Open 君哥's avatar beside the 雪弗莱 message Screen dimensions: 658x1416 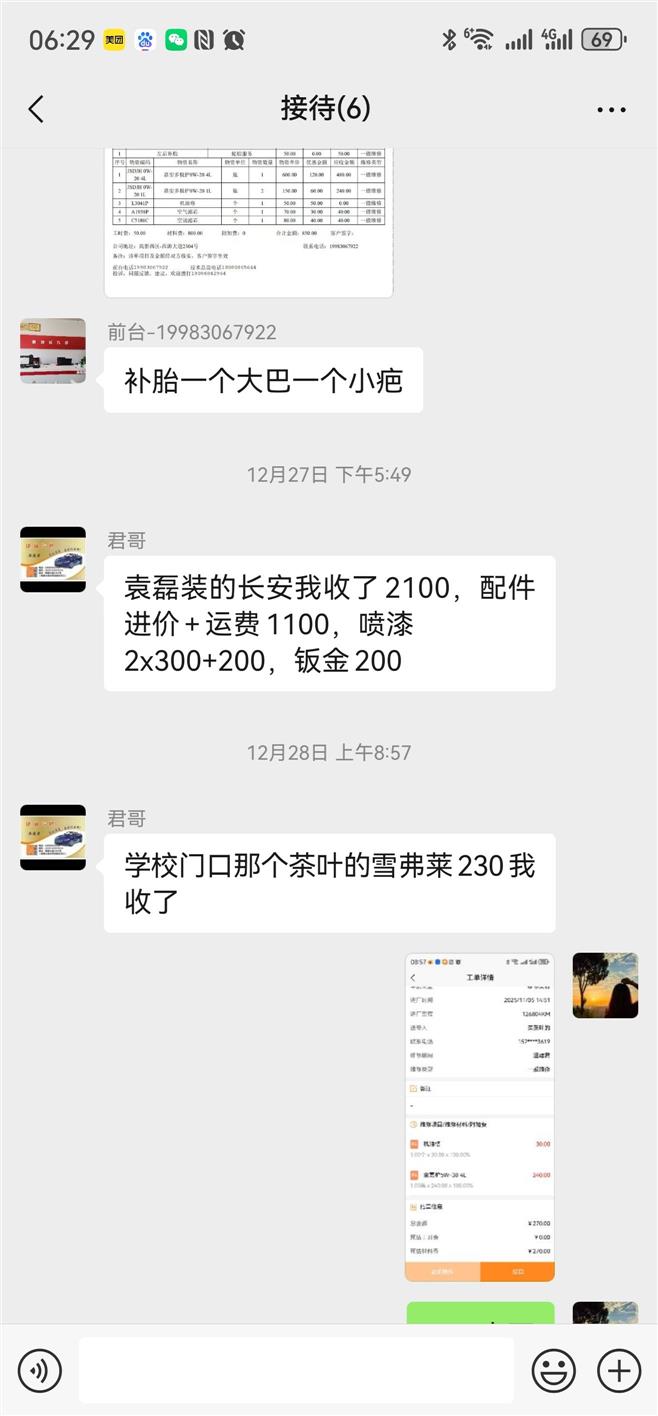pyautogui.click(x=53, y=838)
